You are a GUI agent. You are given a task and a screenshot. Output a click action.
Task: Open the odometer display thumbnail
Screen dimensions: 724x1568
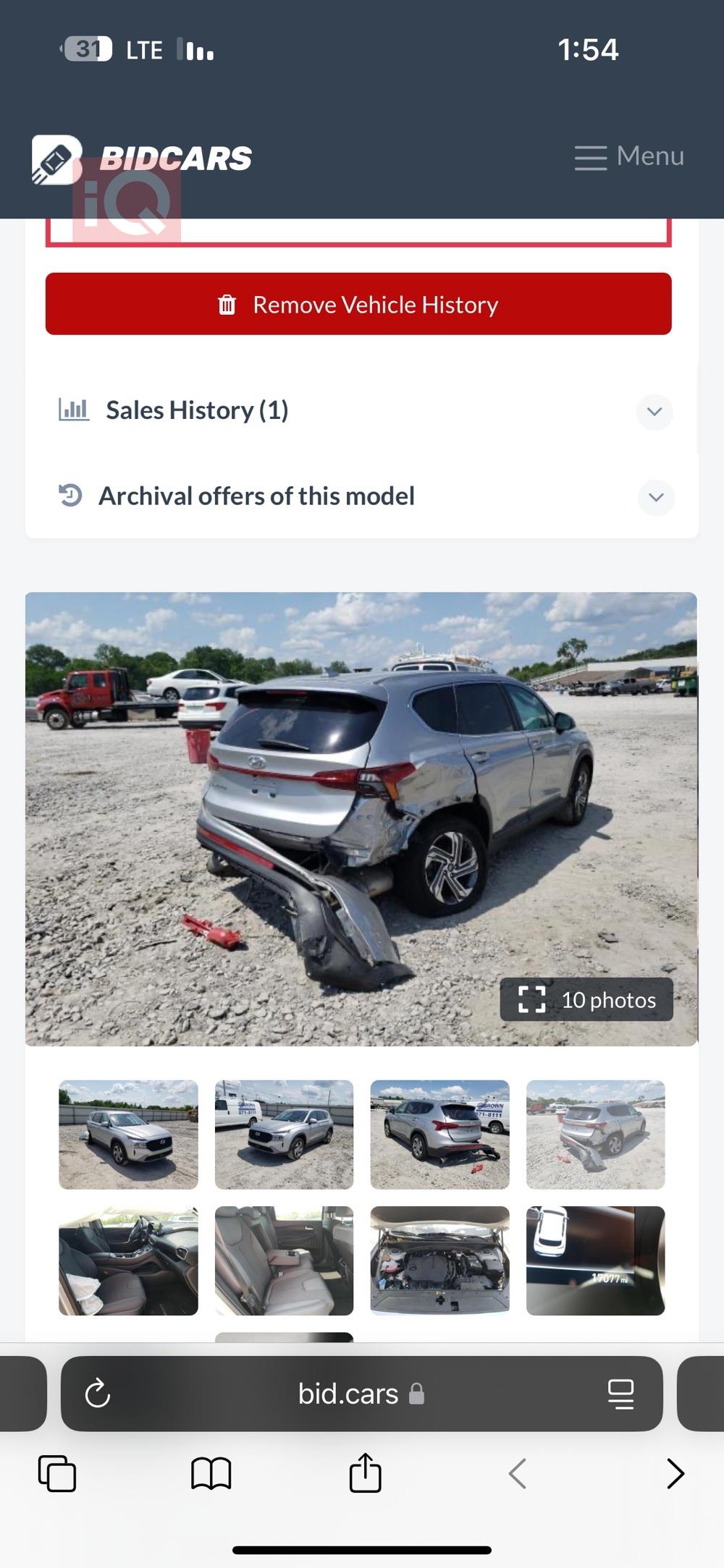595,1260
